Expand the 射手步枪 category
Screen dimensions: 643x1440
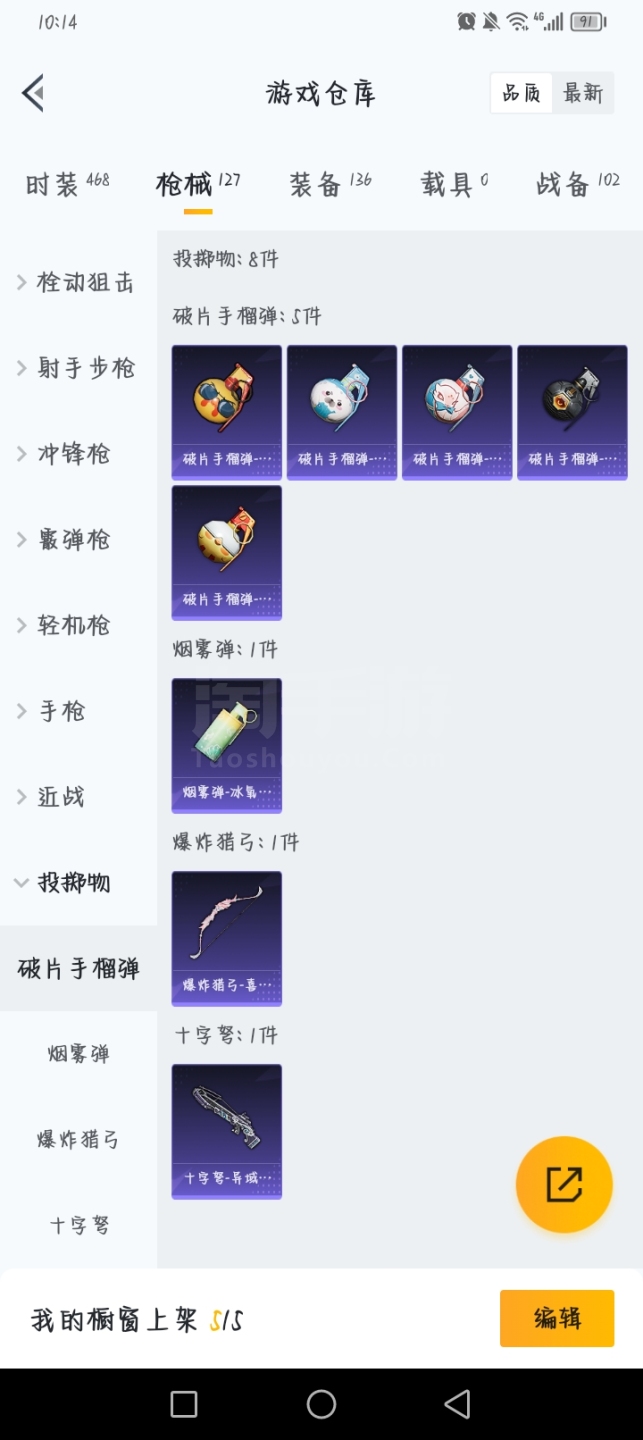[x=78, y=369]
